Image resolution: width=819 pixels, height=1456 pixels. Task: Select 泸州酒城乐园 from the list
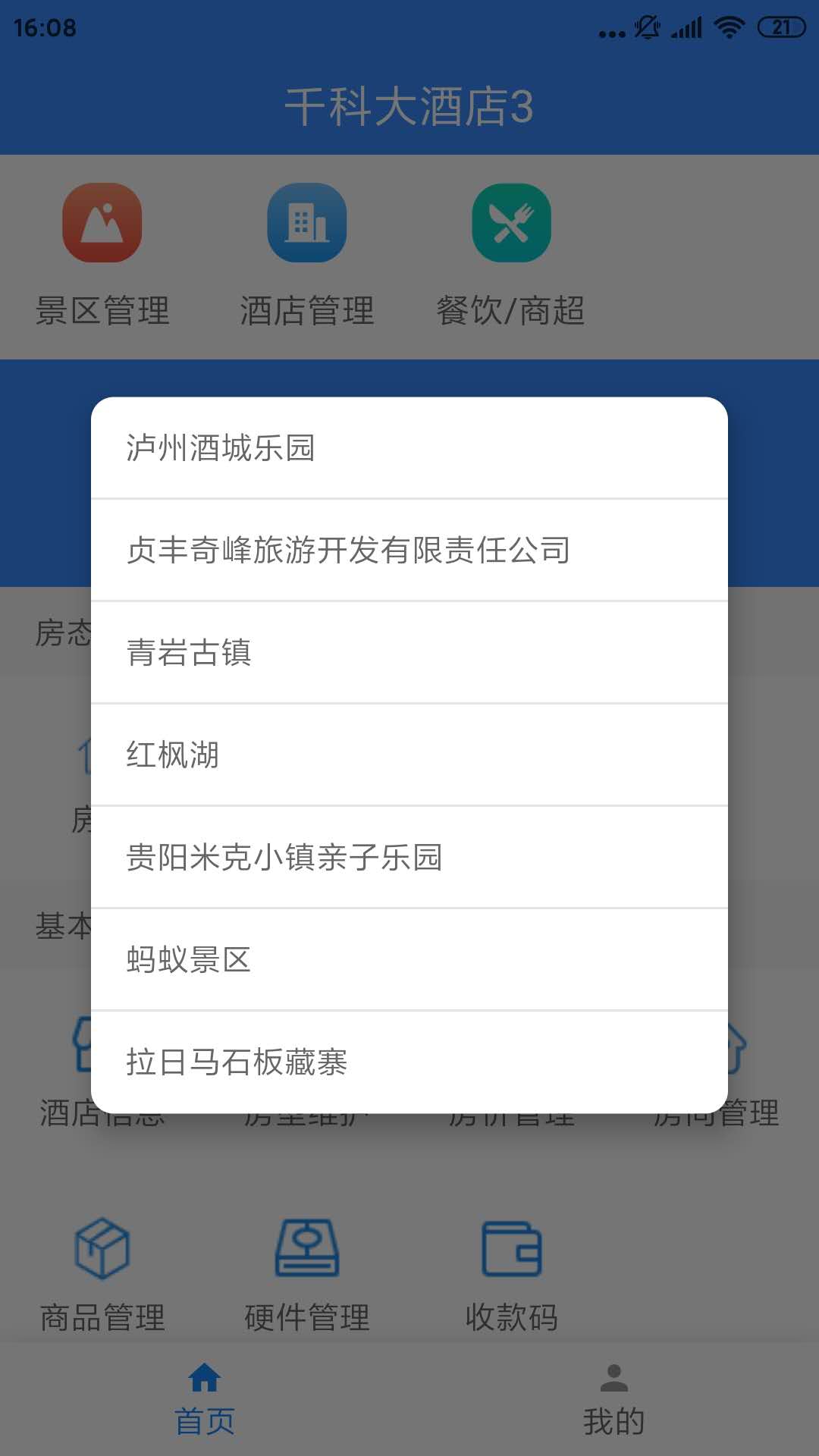point(409,447)
